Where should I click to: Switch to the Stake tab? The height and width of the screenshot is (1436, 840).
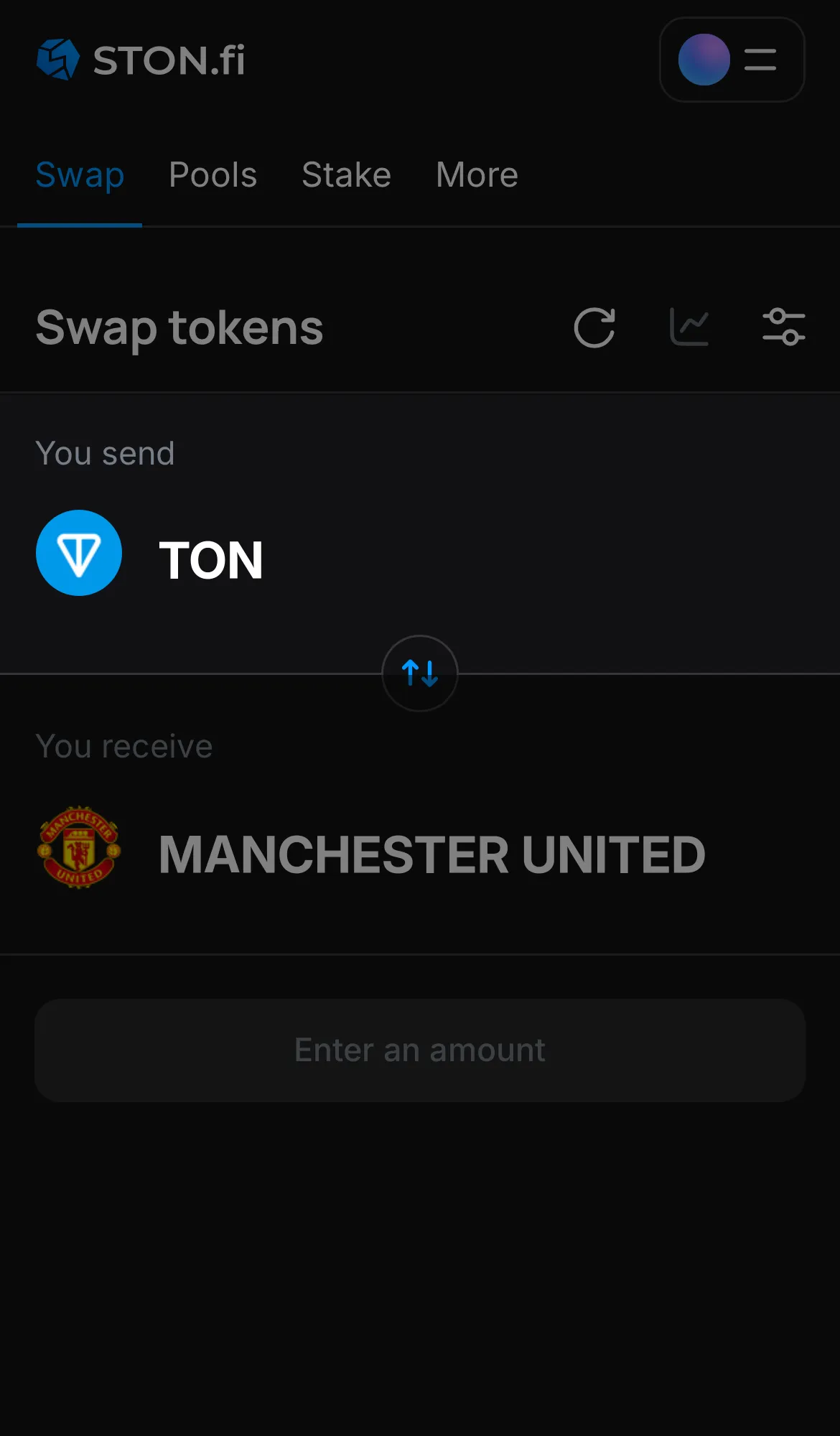(x=346, y=174)
